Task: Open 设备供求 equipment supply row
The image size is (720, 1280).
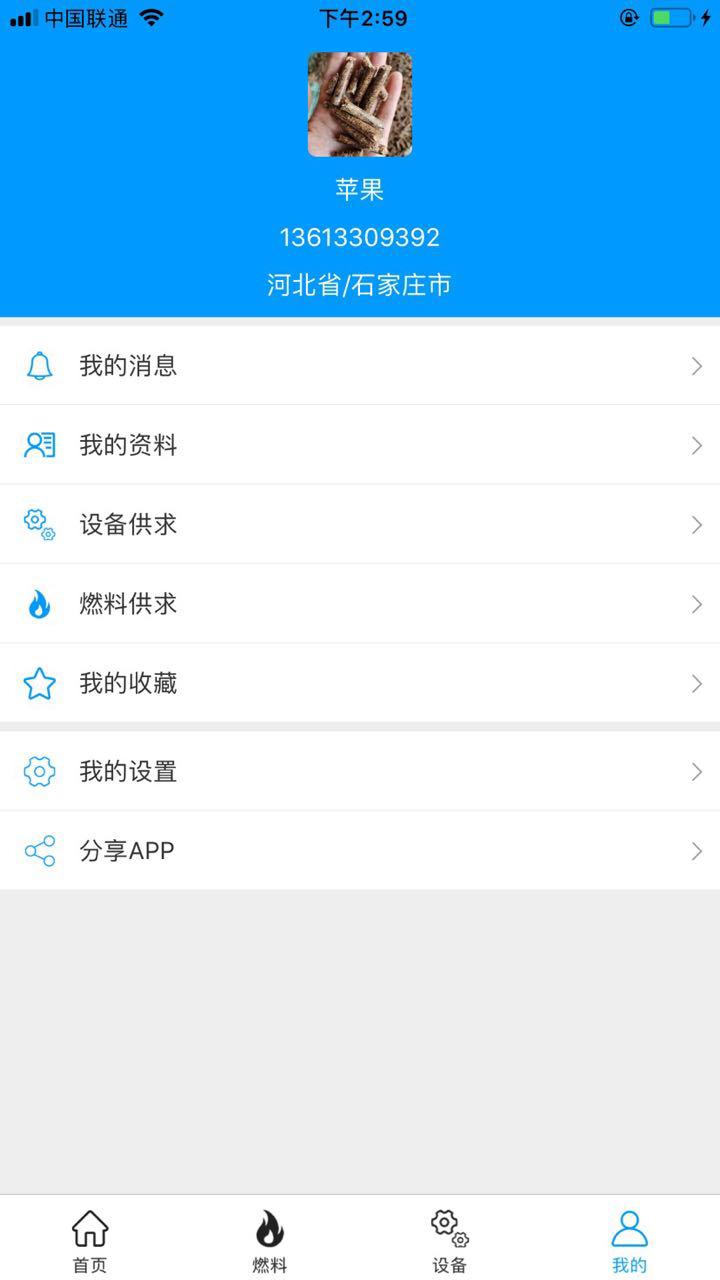Action: tap(360, 524)
